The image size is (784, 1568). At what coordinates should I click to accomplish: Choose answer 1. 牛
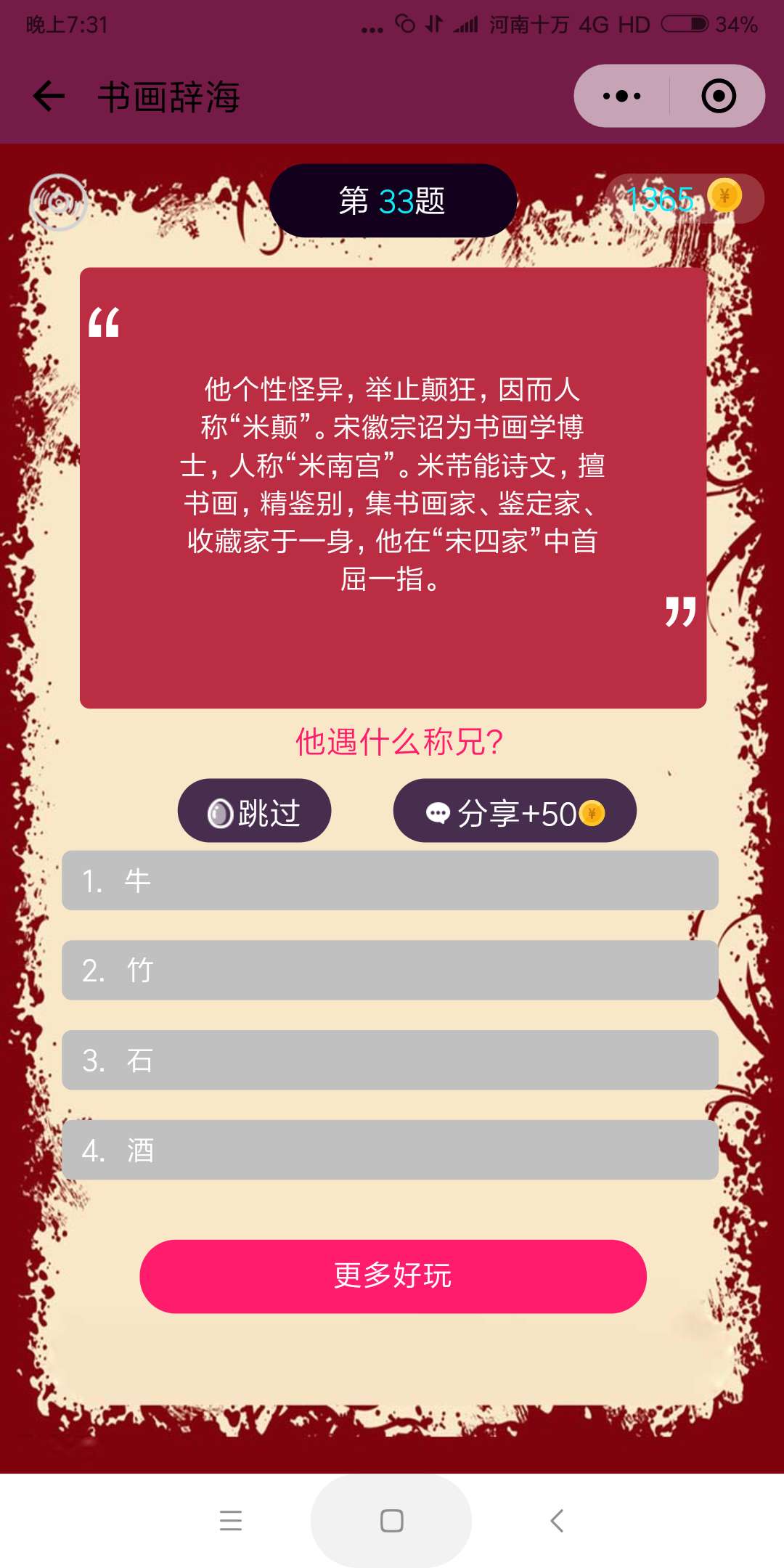click(391, 881)
